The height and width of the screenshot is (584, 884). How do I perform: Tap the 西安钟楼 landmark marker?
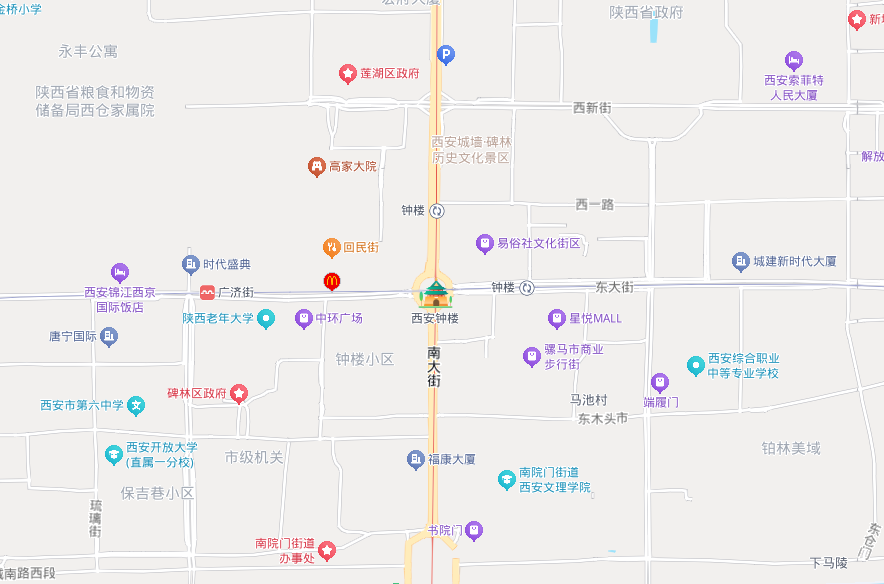click(435, 292)
